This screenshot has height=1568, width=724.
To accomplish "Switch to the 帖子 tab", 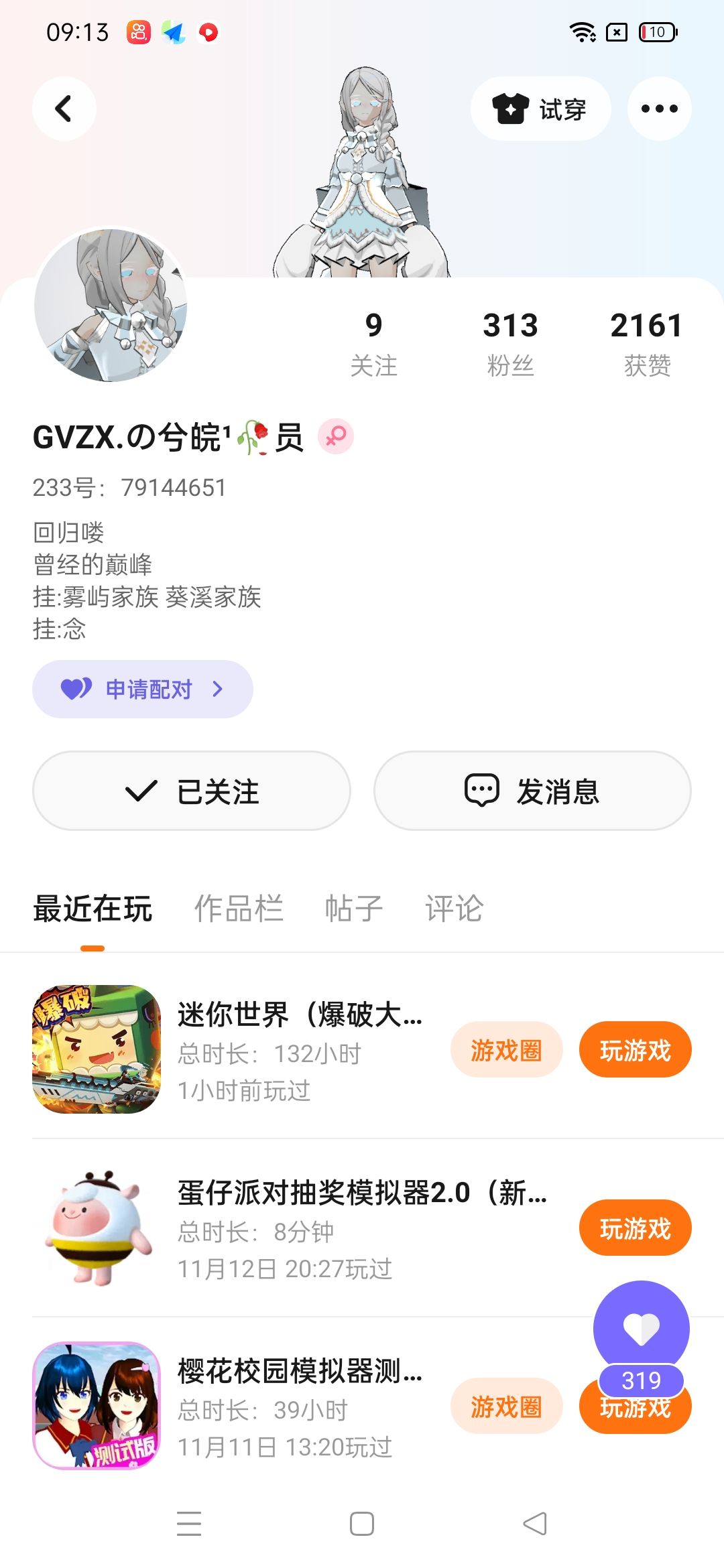I will click(x=353, y=909).
